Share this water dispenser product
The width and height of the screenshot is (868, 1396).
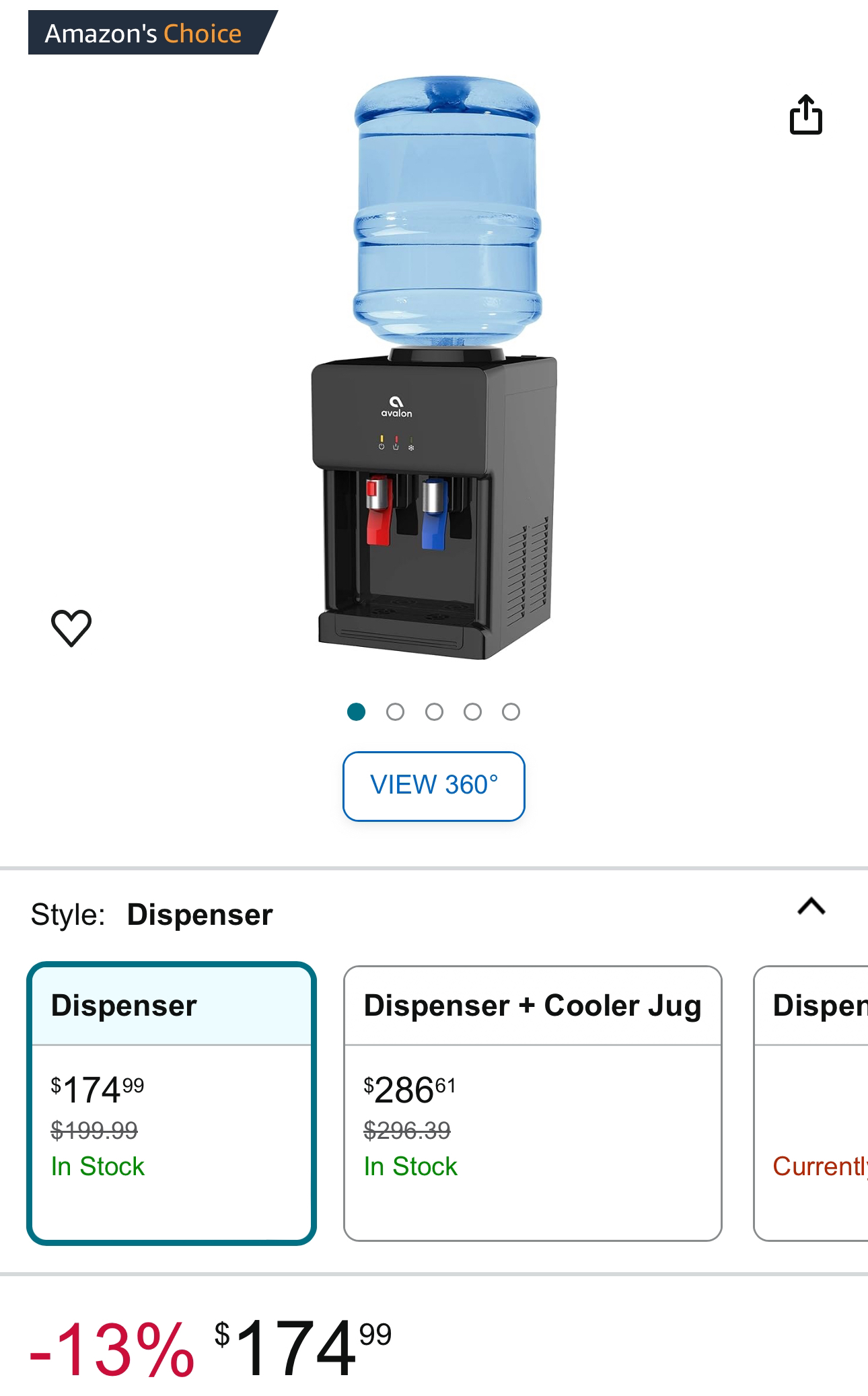click(805, 116)
